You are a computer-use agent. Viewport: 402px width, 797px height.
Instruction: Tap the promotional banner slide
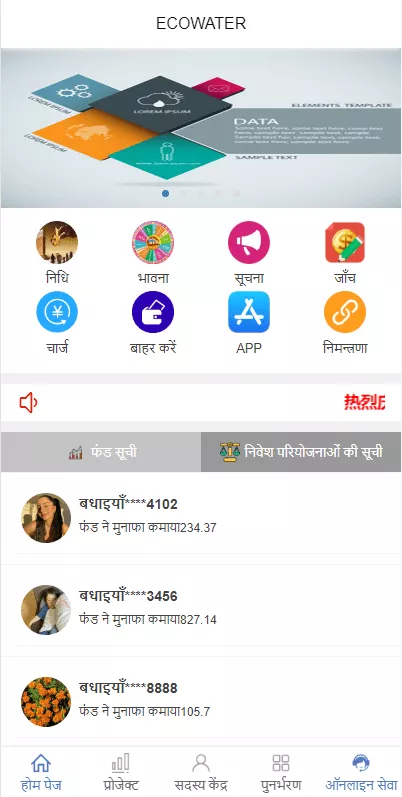point(201,128)
